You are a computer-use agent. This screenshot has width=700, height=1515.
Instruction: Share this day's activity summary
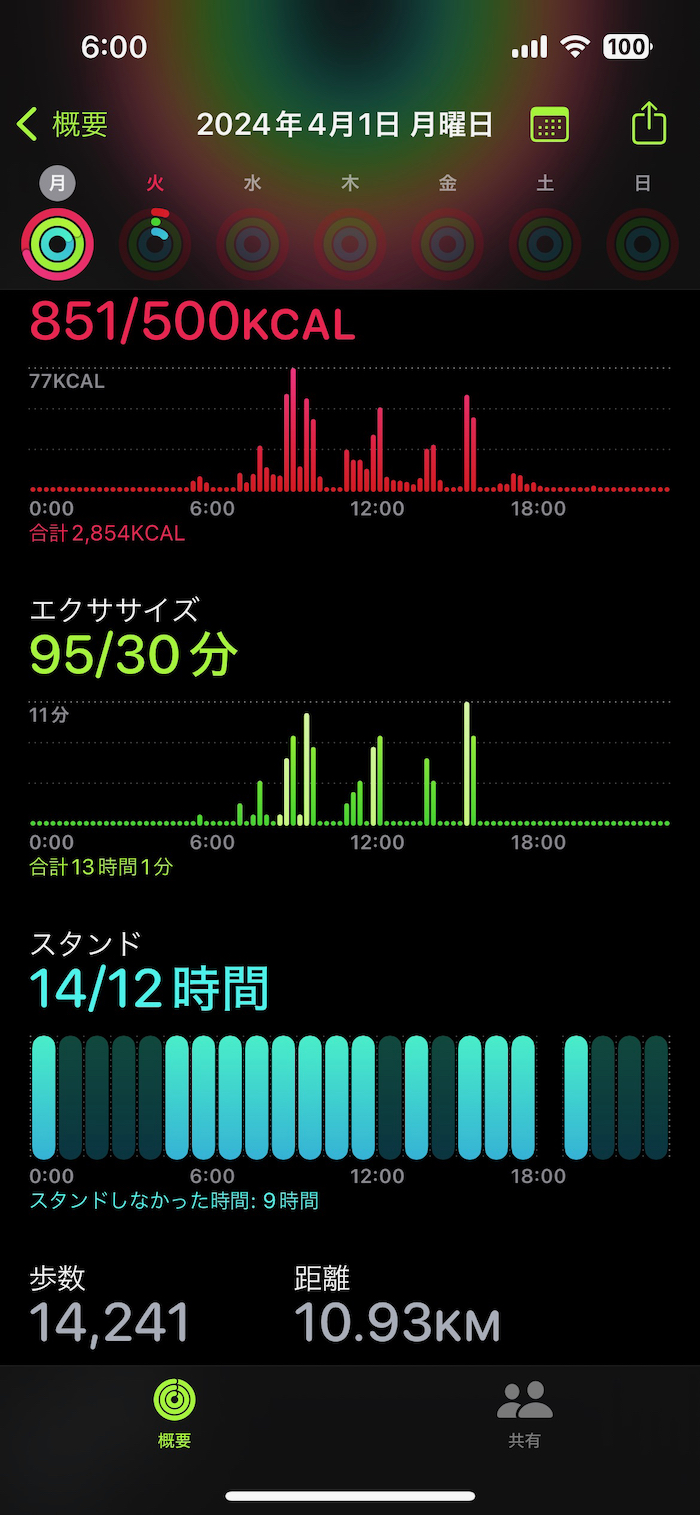pyautogui.click(x=649, y=125)
